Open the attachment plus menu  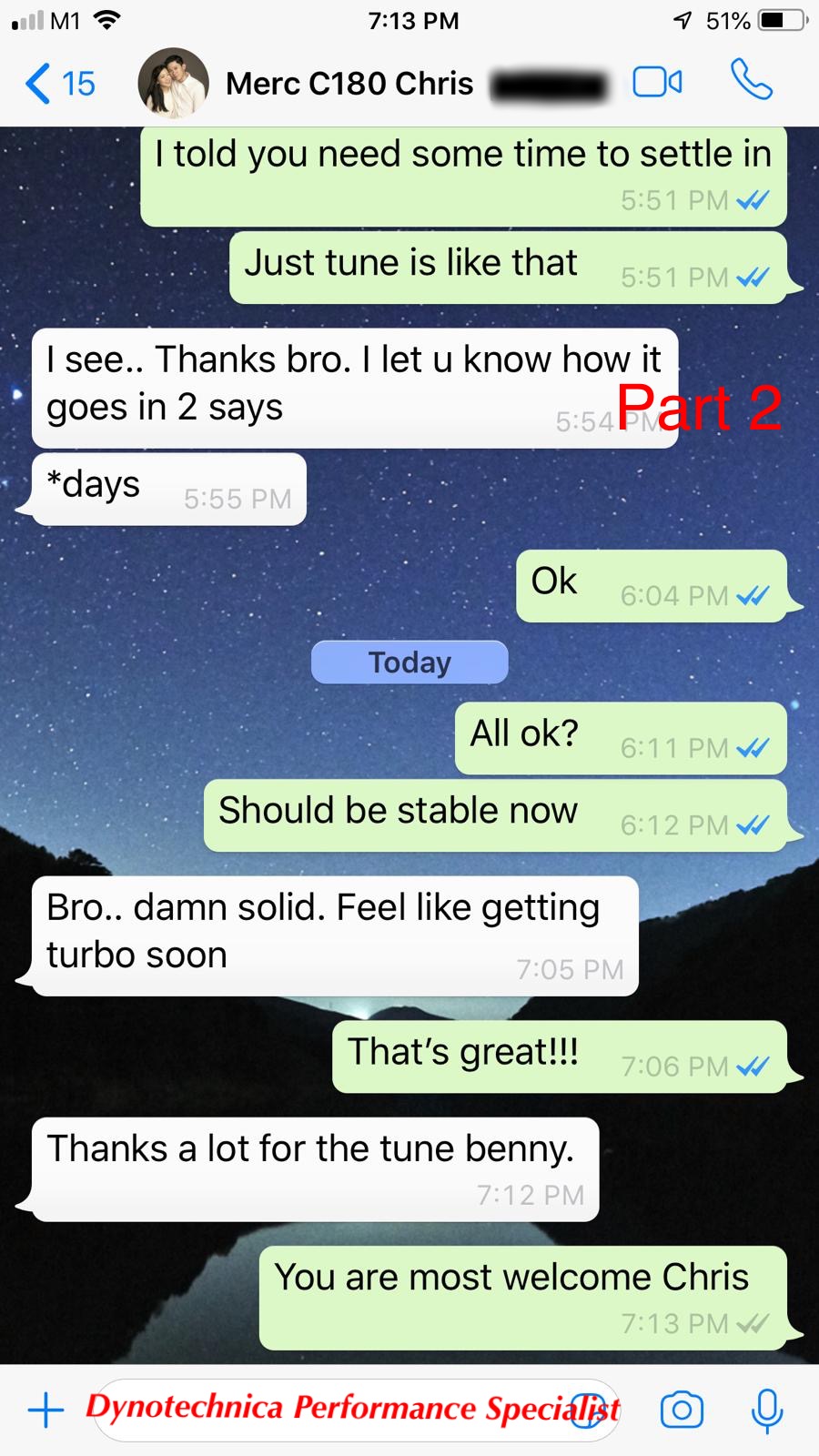(45, 1410)
